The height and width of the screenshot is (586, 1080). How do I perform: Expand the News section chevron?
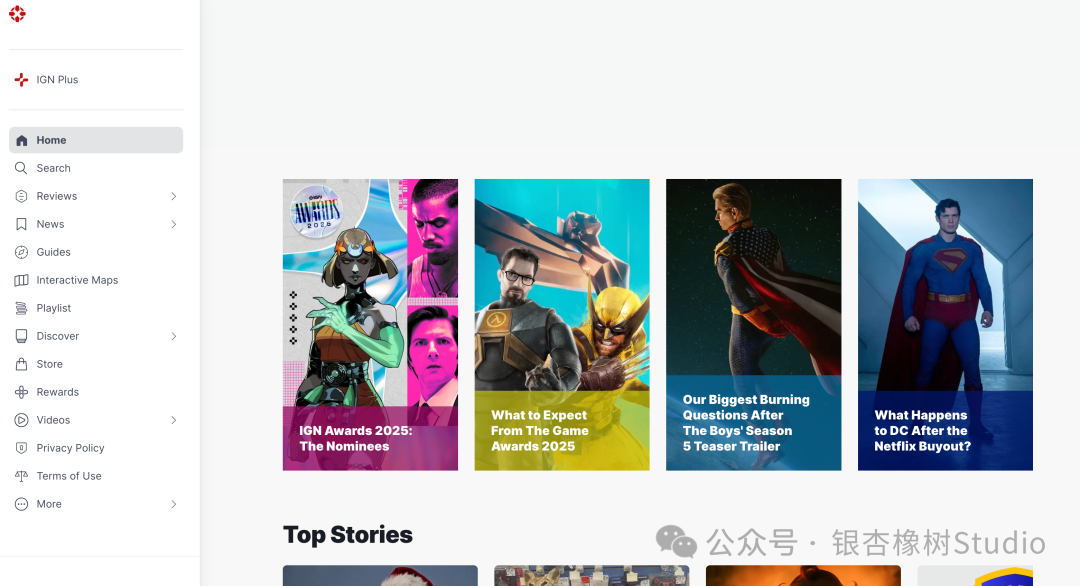173,224
